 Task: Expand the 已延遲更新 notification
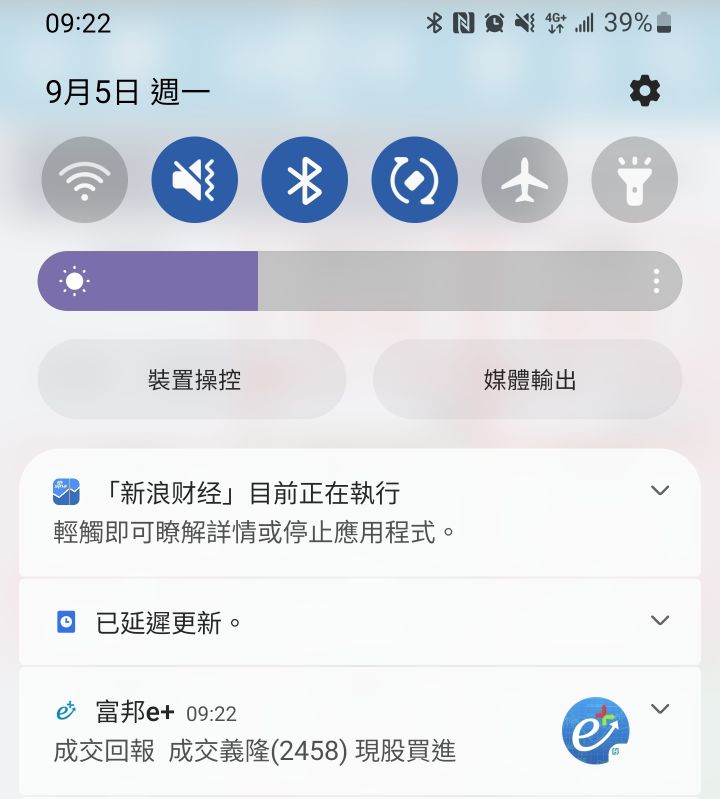pyautogui.click(x=660, y=620)
